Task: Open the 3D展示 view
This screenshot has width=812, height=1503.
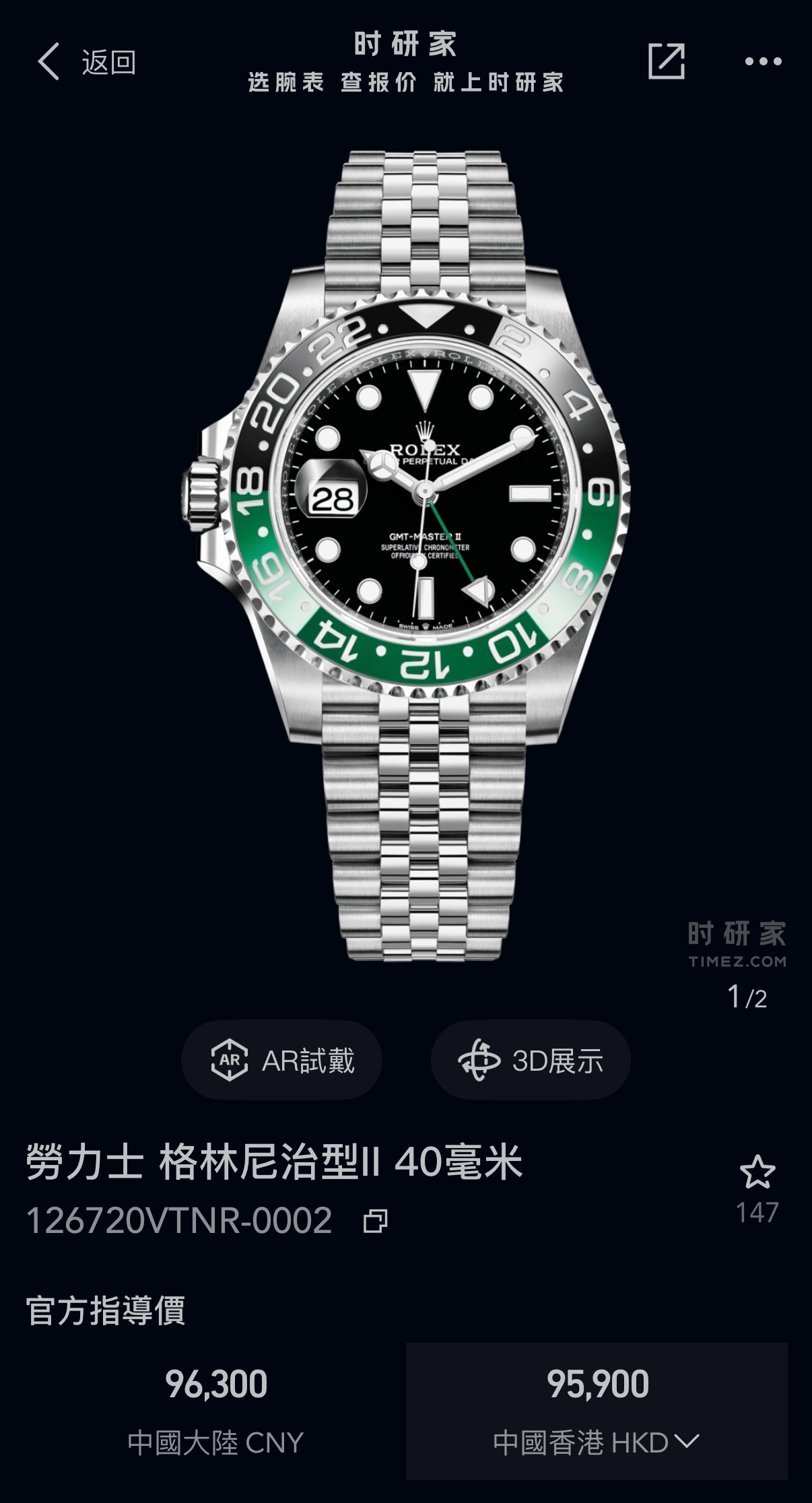Action: [531, 1061]
